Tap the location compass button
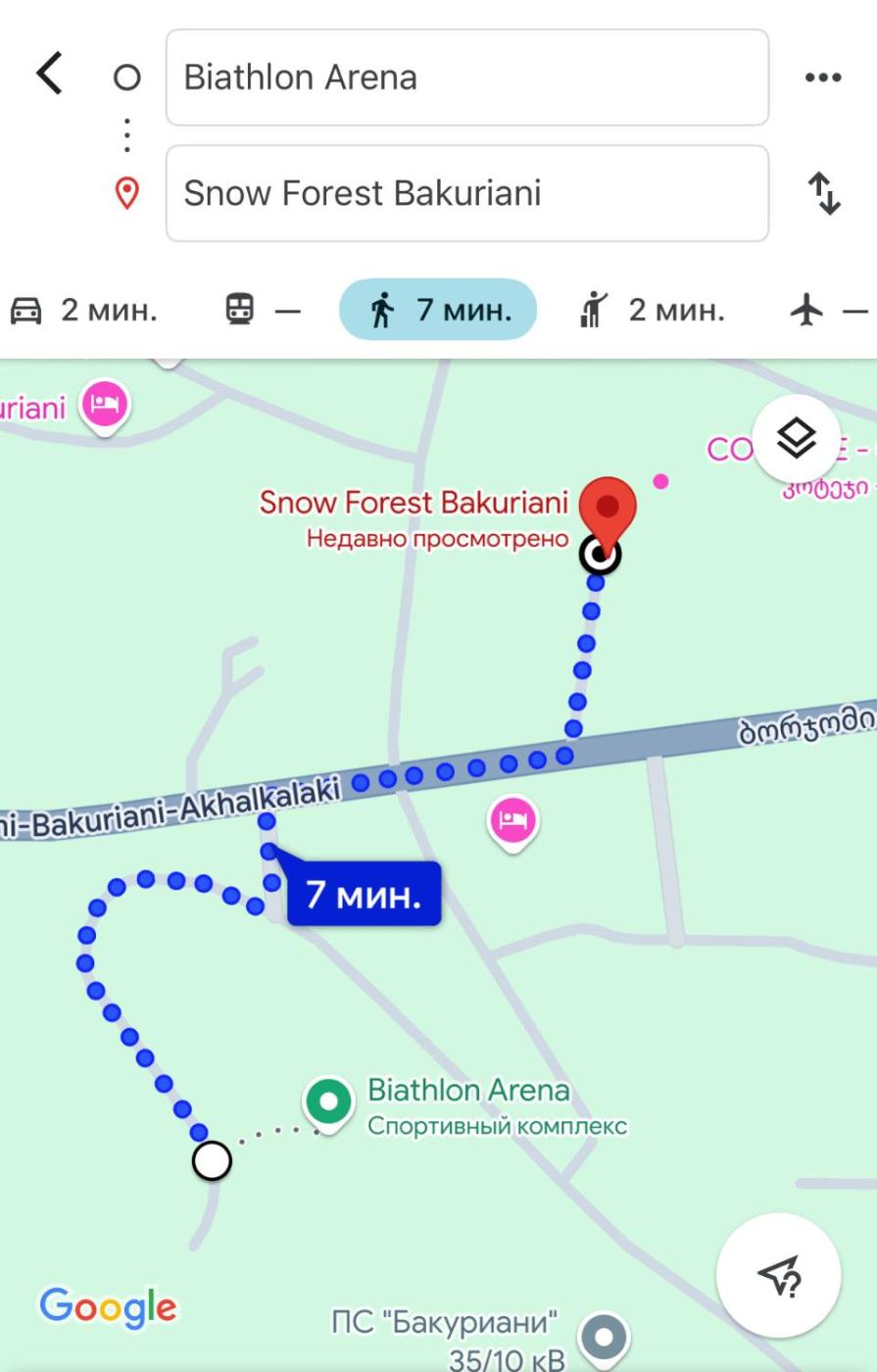 778,1275
